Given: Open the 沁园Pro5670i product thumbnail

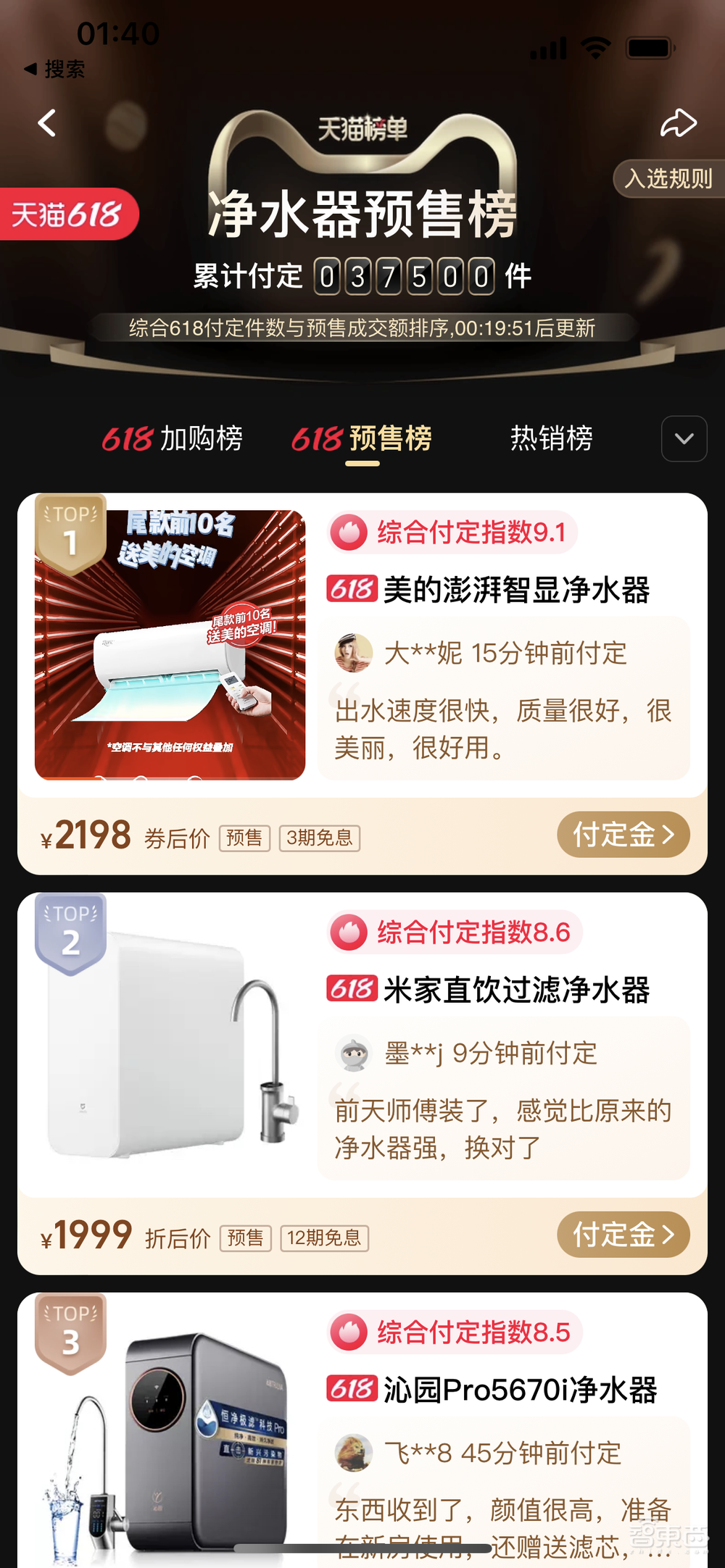Looking at the screenshot, I should click(174, 1442).
